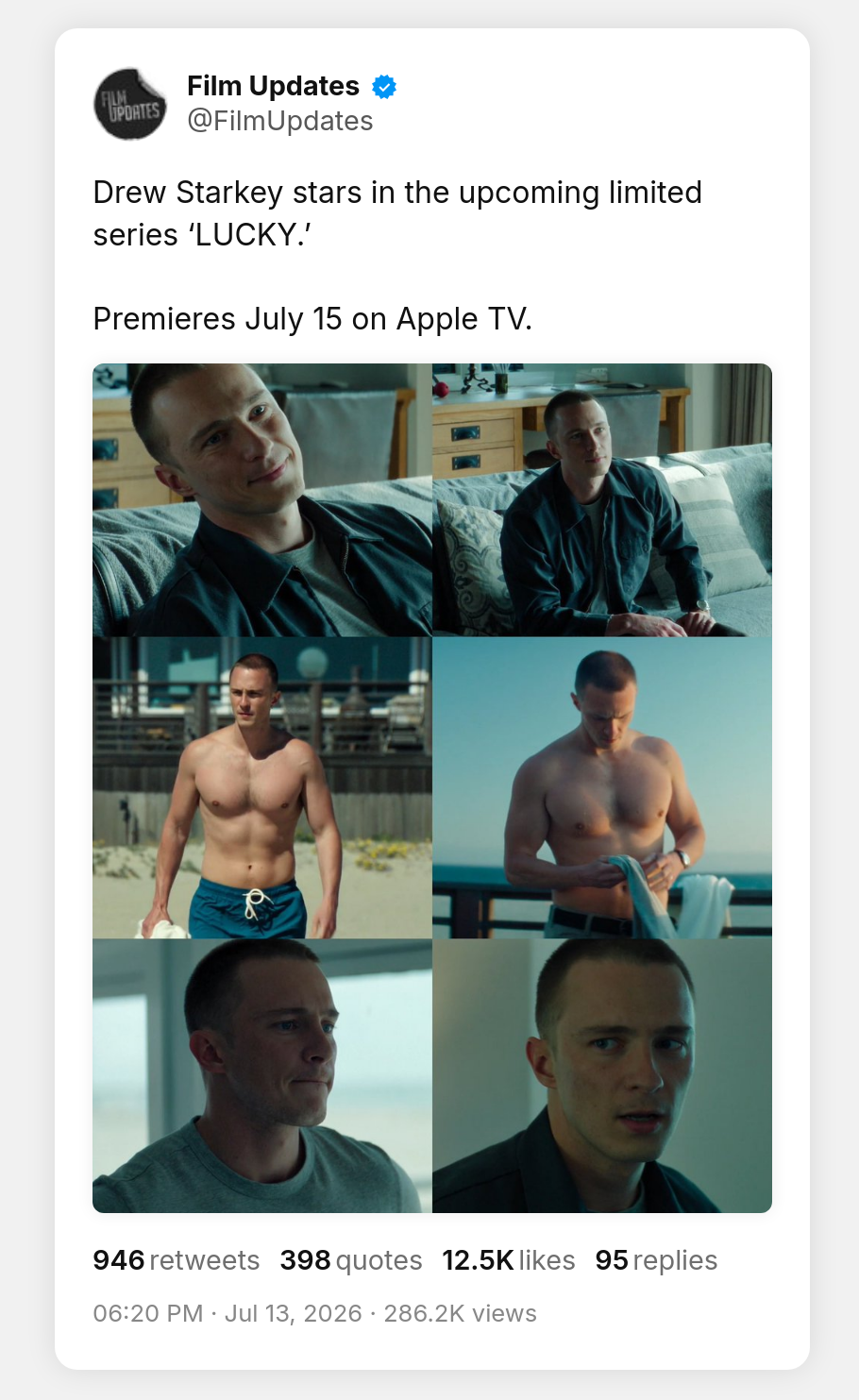
Task: Open the beach photo with blue swim trunks
Action: tap(262, 787)
